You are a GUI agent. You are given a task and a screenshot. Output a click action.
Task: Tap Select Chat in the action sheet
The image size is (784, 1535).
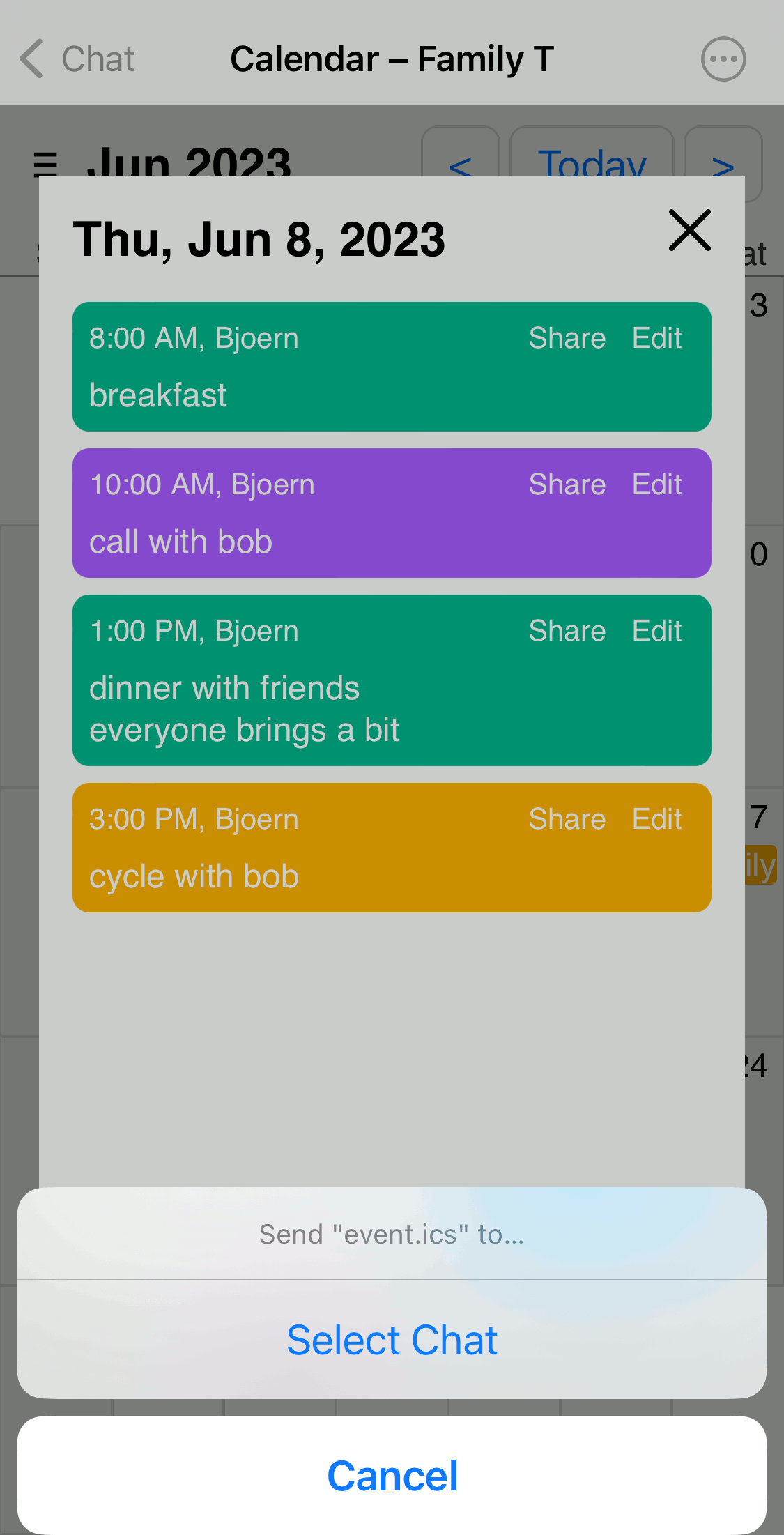point(392,1340)
